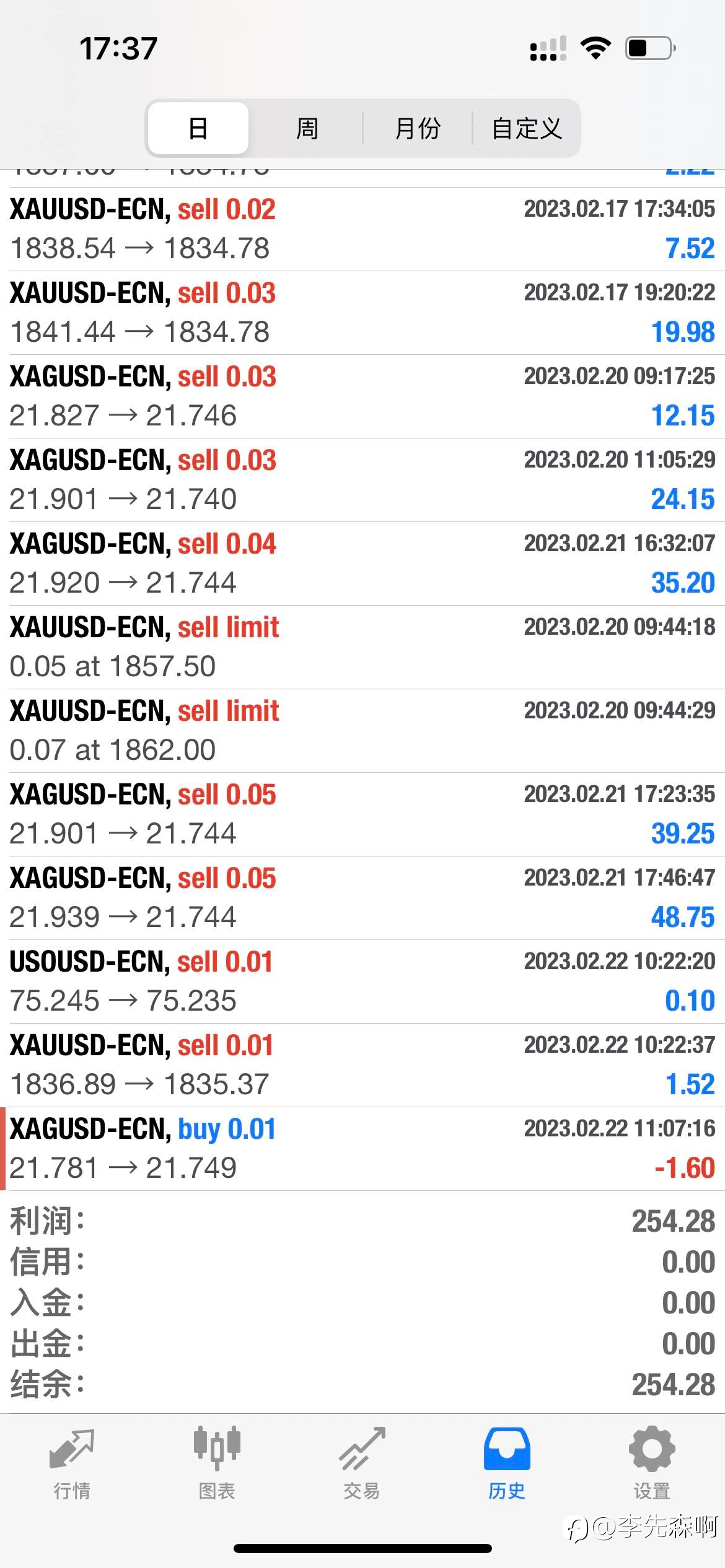Switch to the 月份 (month) period

tap(417, 128)
